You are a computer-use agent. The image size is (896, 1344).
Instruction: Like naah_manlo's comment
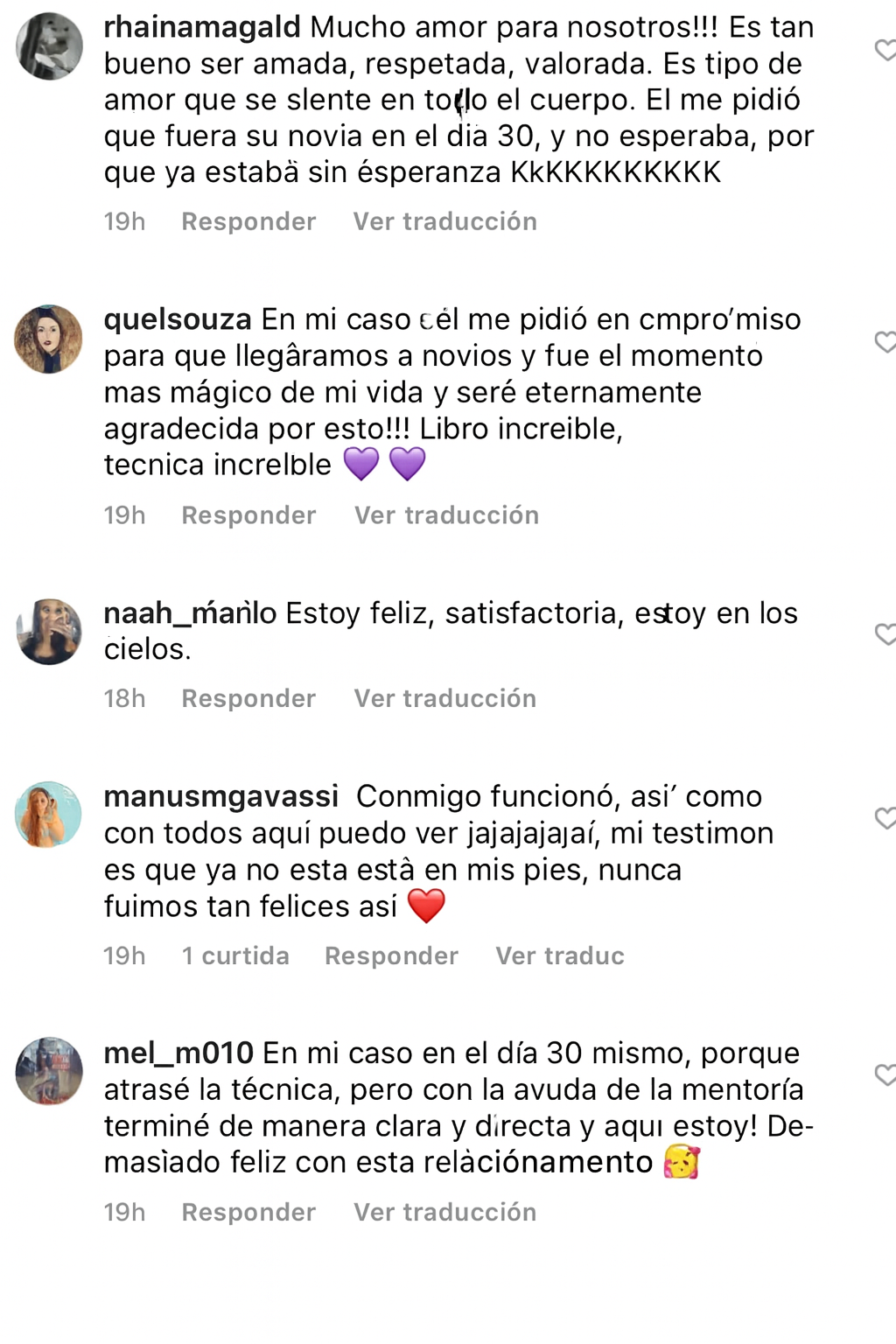tap(885, 634)
